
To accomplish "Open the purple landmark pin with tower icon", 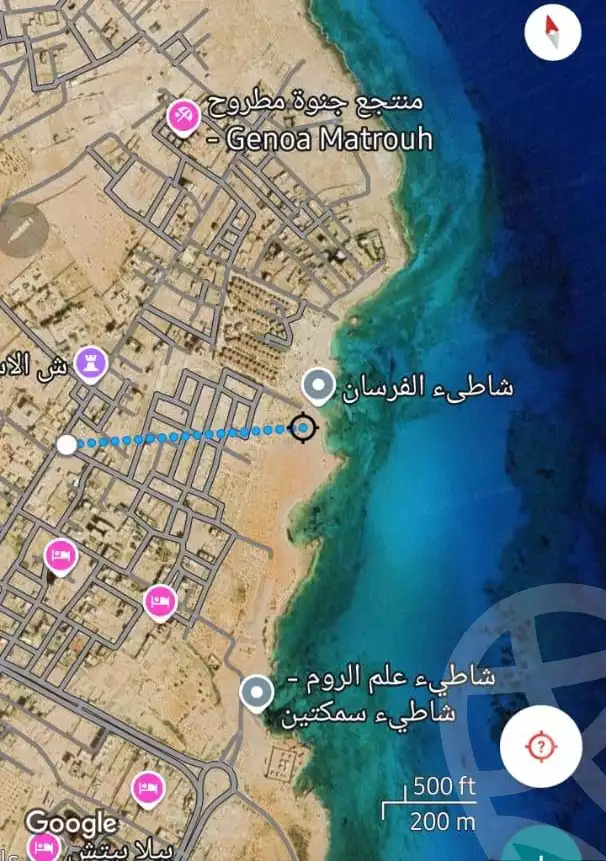I will click(x=92, y=364).
